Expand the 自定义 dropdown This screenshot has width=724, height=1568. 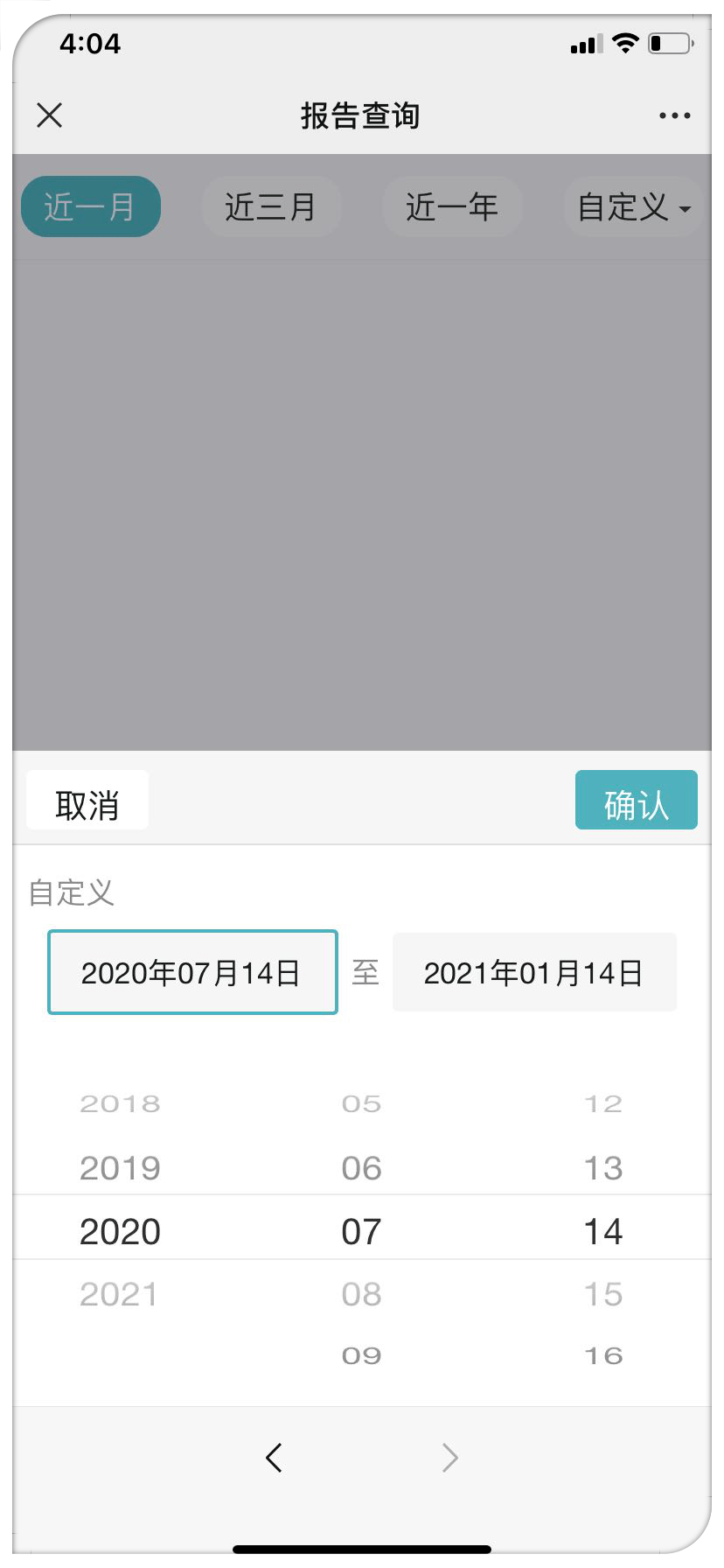pos(633,207)
